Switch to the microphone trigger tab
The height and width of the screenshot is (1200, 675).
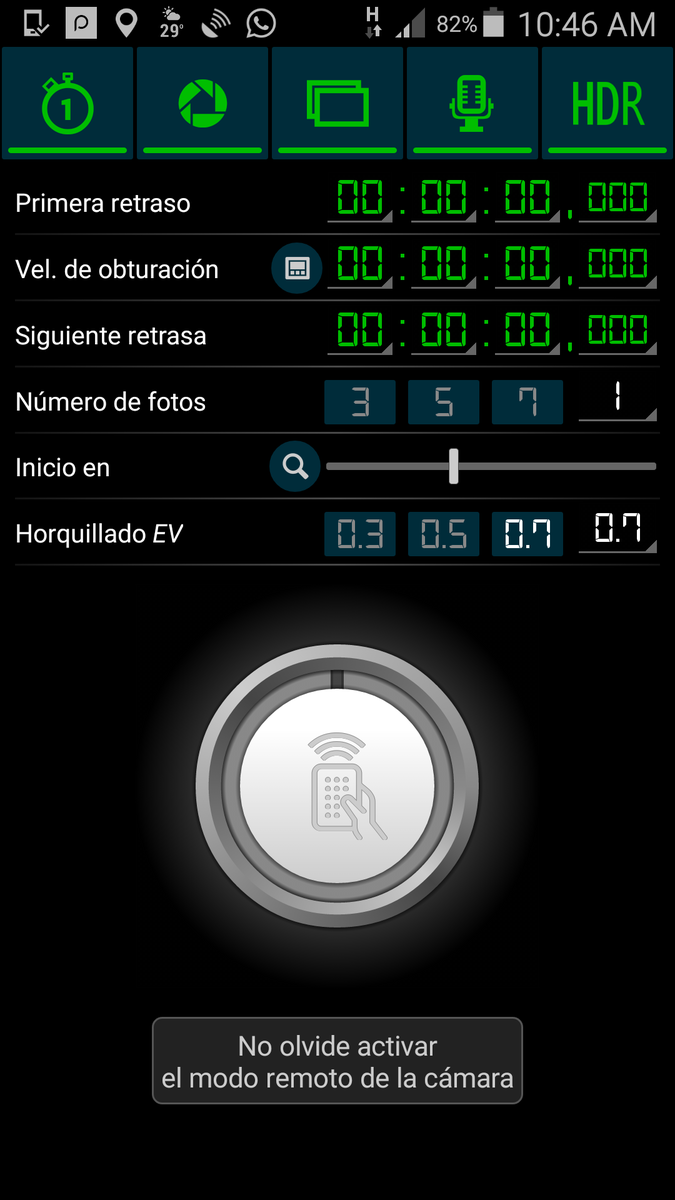[x=473, y=103]
